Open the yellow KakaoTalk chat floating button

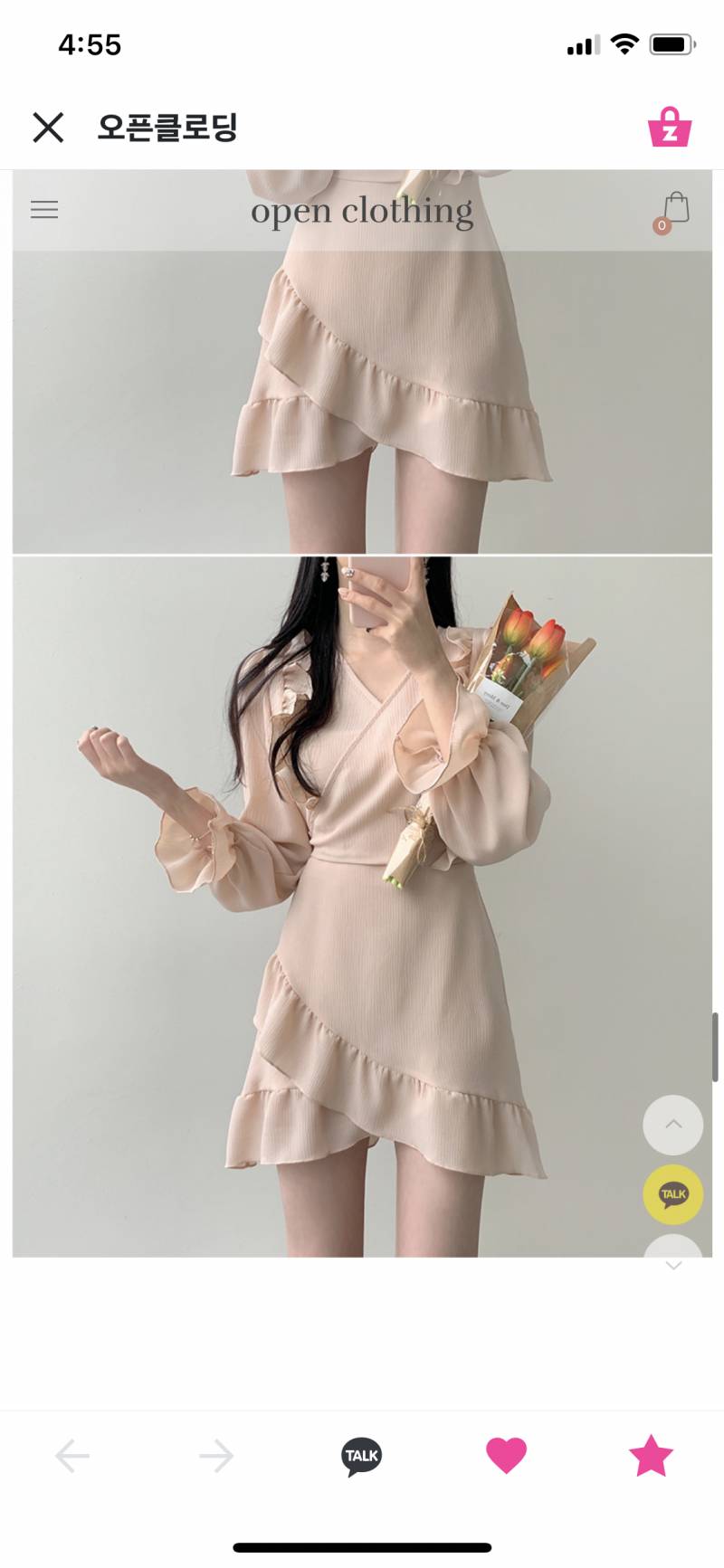(x=672, y=1194)
